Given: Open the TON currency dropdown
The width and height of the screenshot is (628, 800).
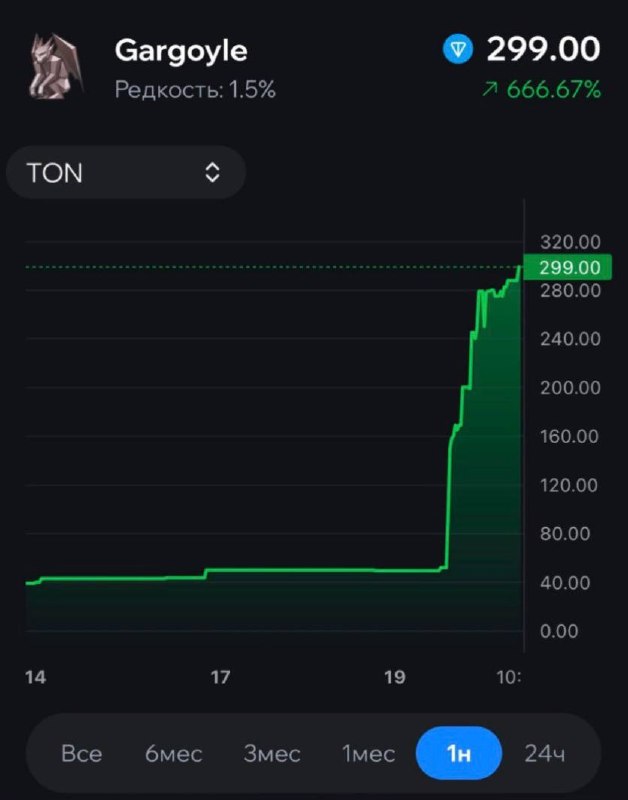Looking at the screenshot, I should [125, 172].
